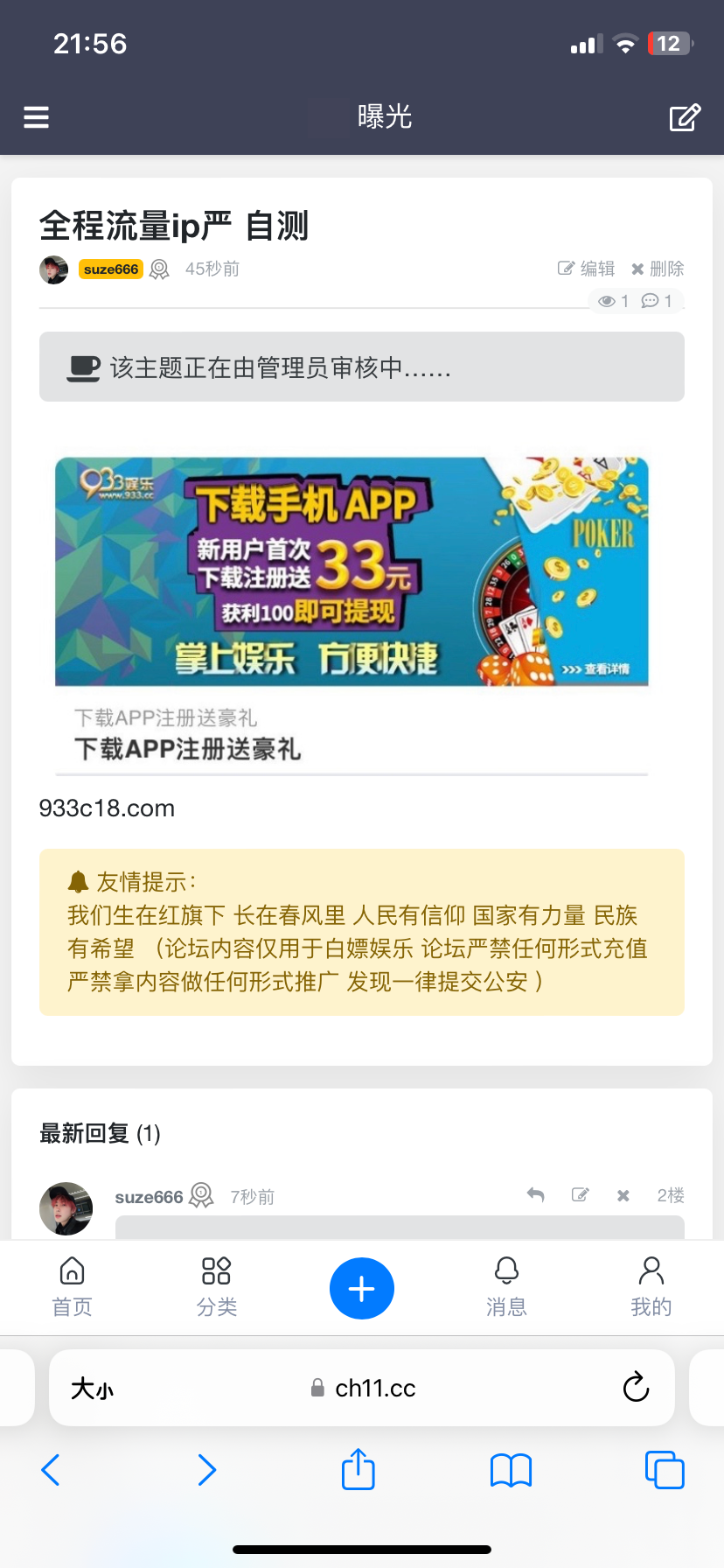The height and width of the screenshot is (1568, 724).
Task: Open the 消息 notifications tab
Action: [506, 1287]
